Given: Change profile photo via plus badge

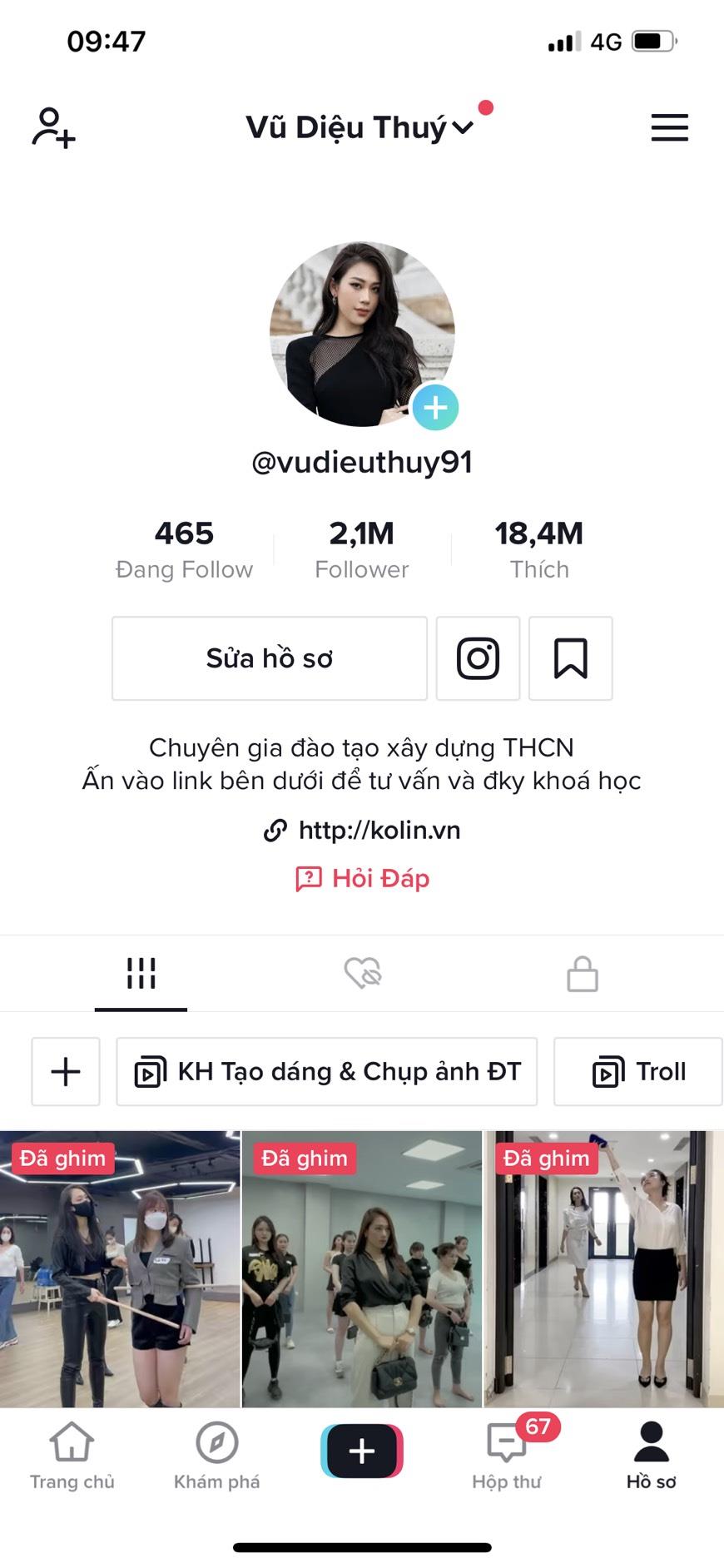Looking at the screenshot, I should [x=435, y=407].
